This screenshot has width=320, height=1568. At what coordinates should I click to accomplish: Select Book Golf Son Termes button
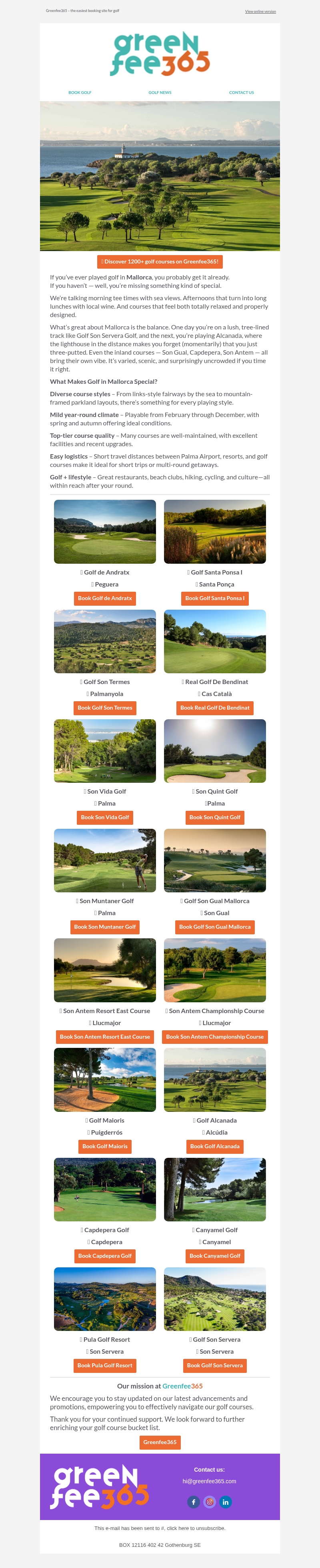[x=105, y=708]
